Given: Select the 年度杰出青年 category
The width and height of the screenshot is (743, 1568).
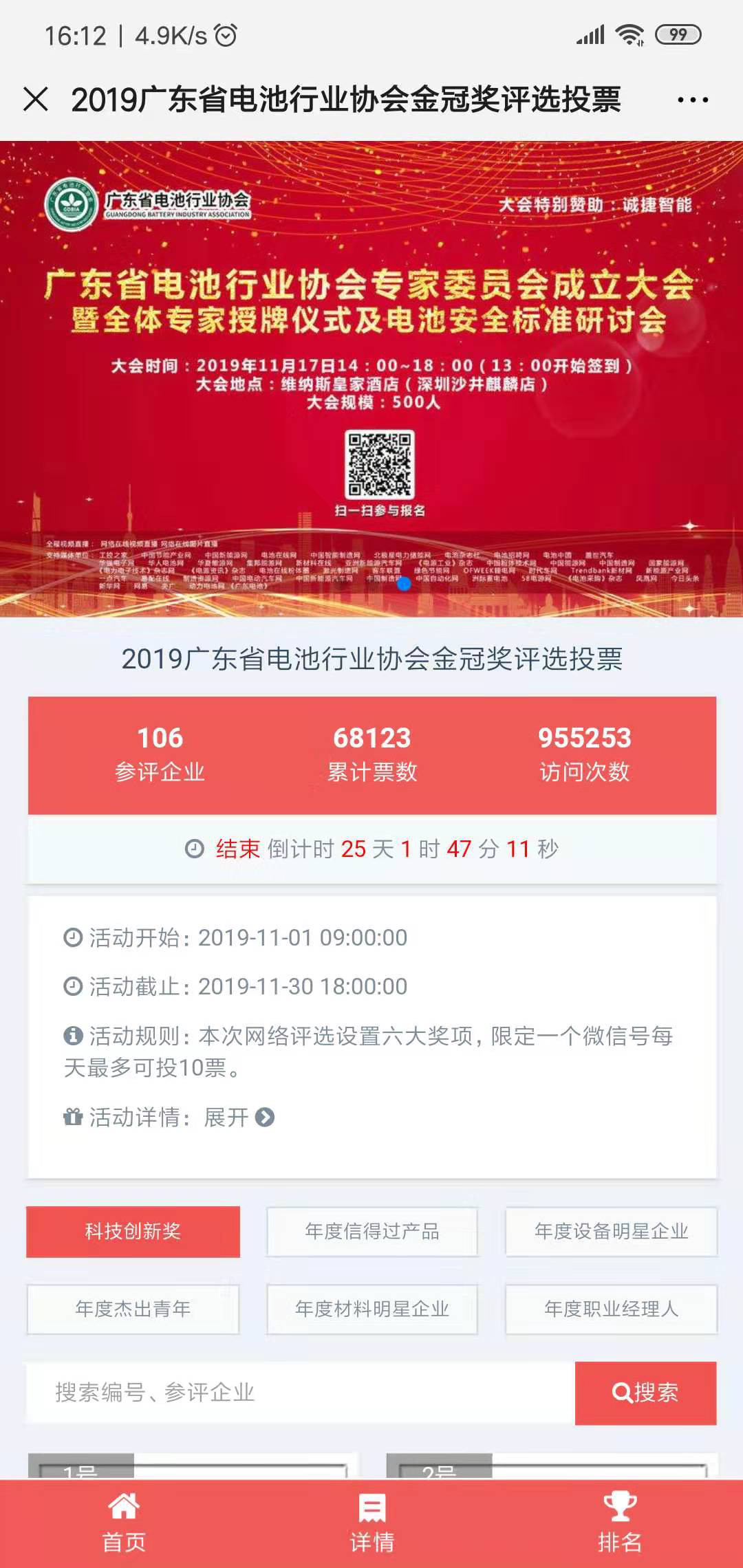Looking at the screenshot, I should point(133,1309).
